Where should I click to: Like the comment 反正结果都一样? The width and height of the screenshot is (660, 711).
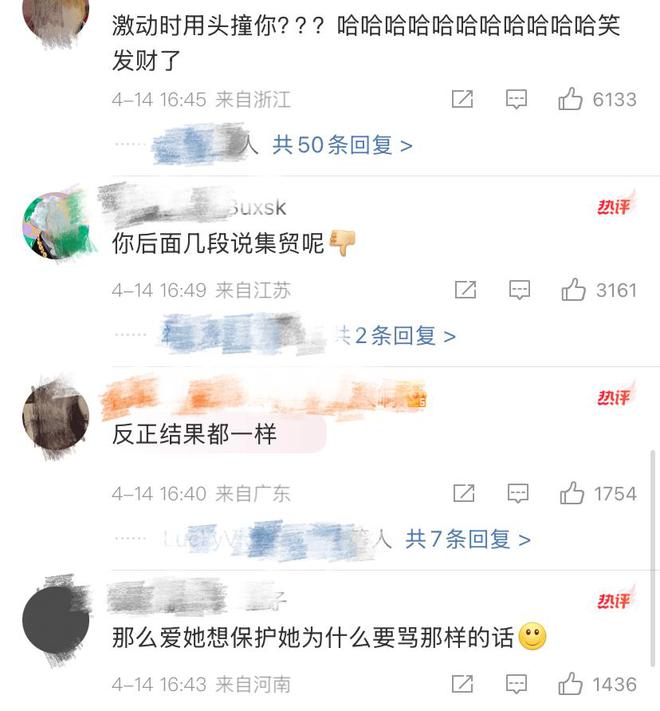tap(572, 493)
